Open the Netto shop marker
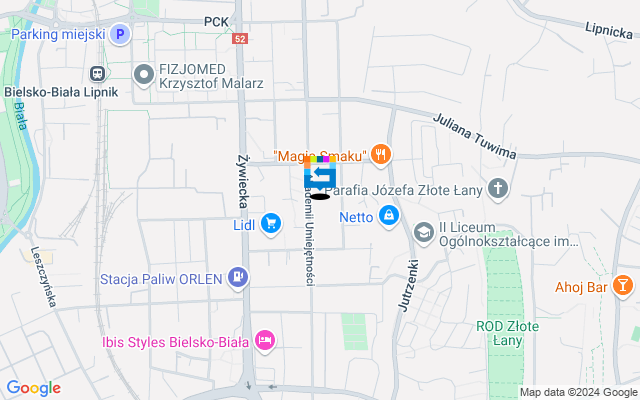Viewport: 640px width, 400px height. click(388, 215)
